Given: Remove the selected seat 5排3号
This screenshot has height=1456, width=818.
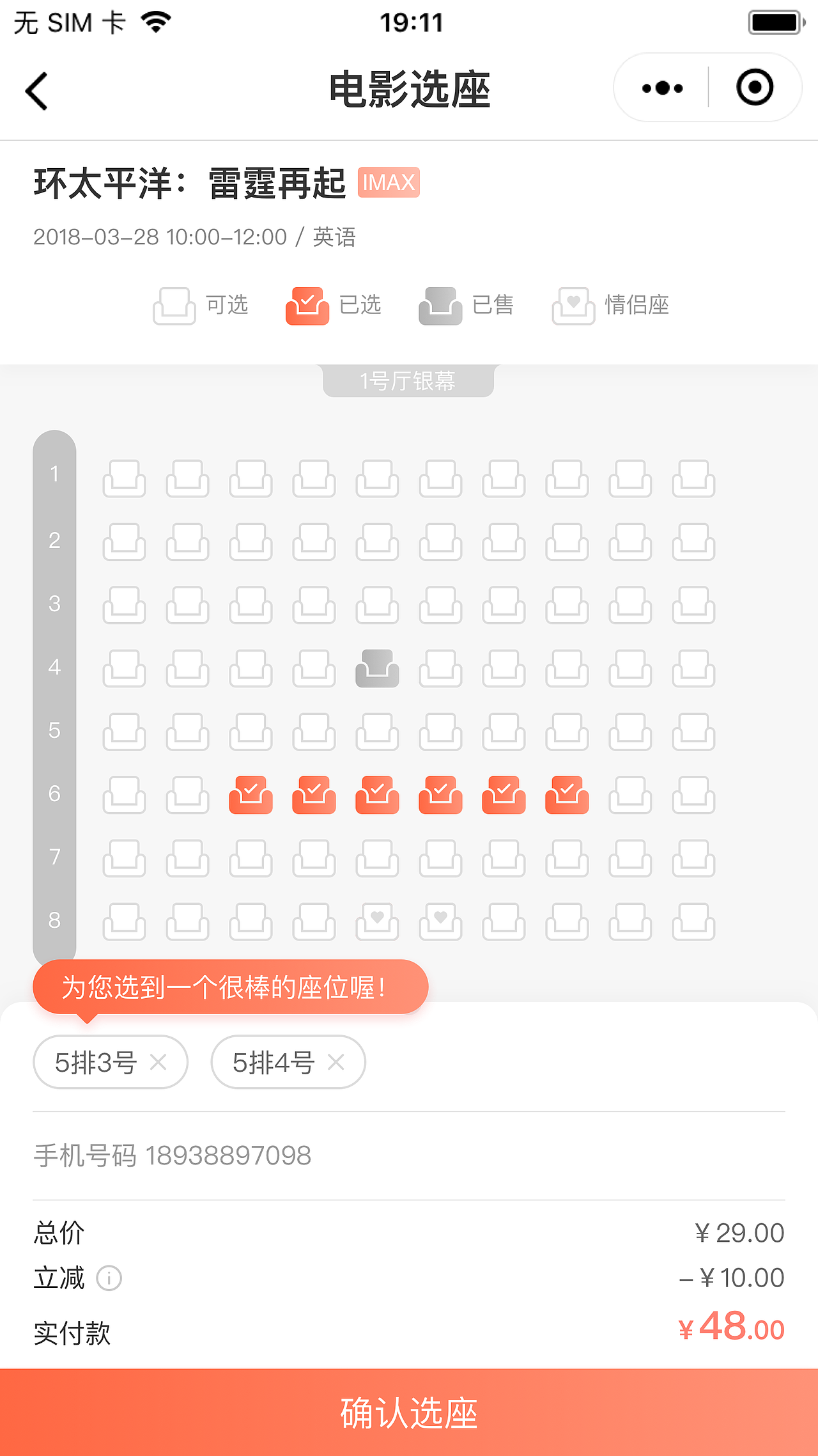Looking at the screenshot, I should click(x=158, y=1063).
